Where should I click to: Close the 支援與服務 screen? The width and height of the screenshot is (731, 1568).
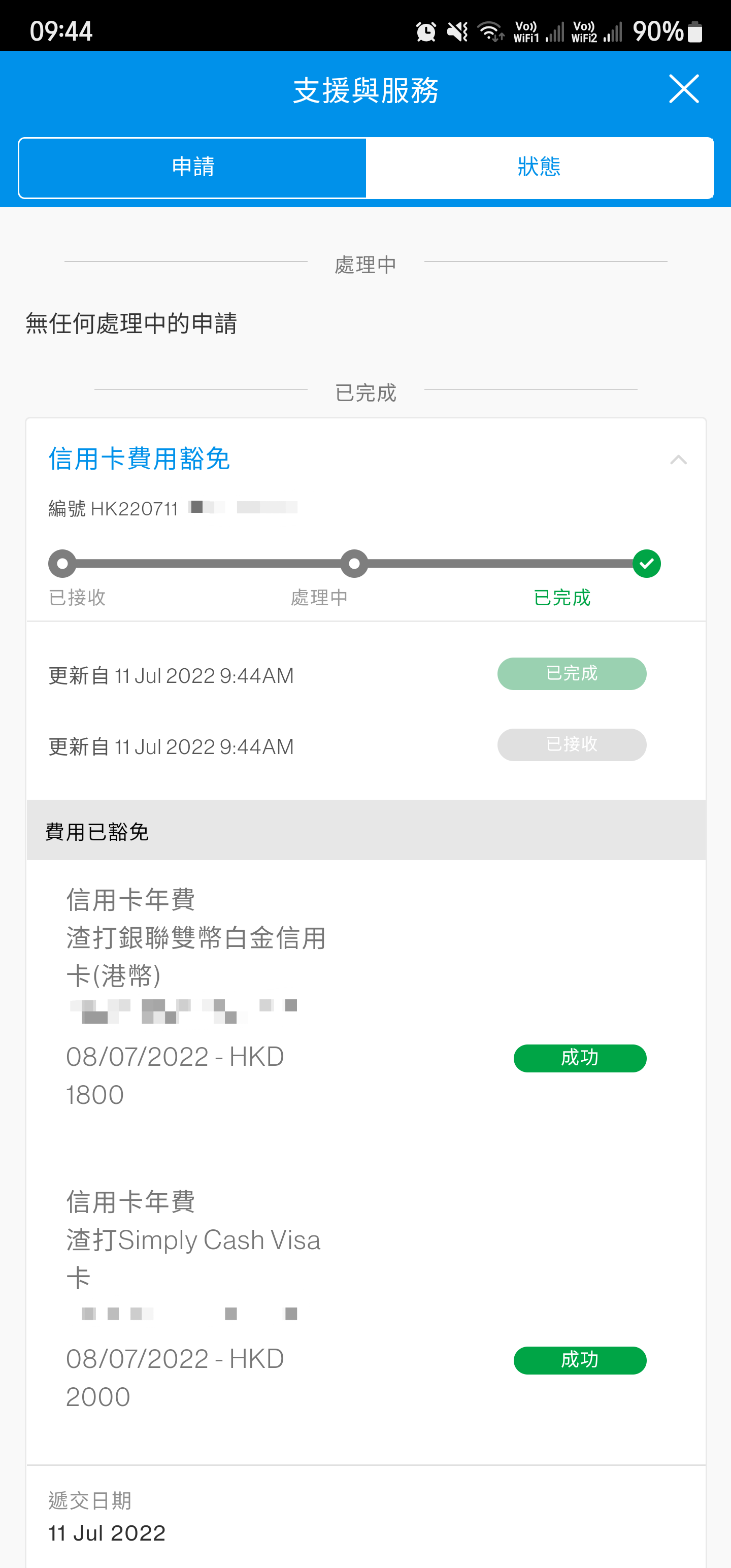[683, 89]
